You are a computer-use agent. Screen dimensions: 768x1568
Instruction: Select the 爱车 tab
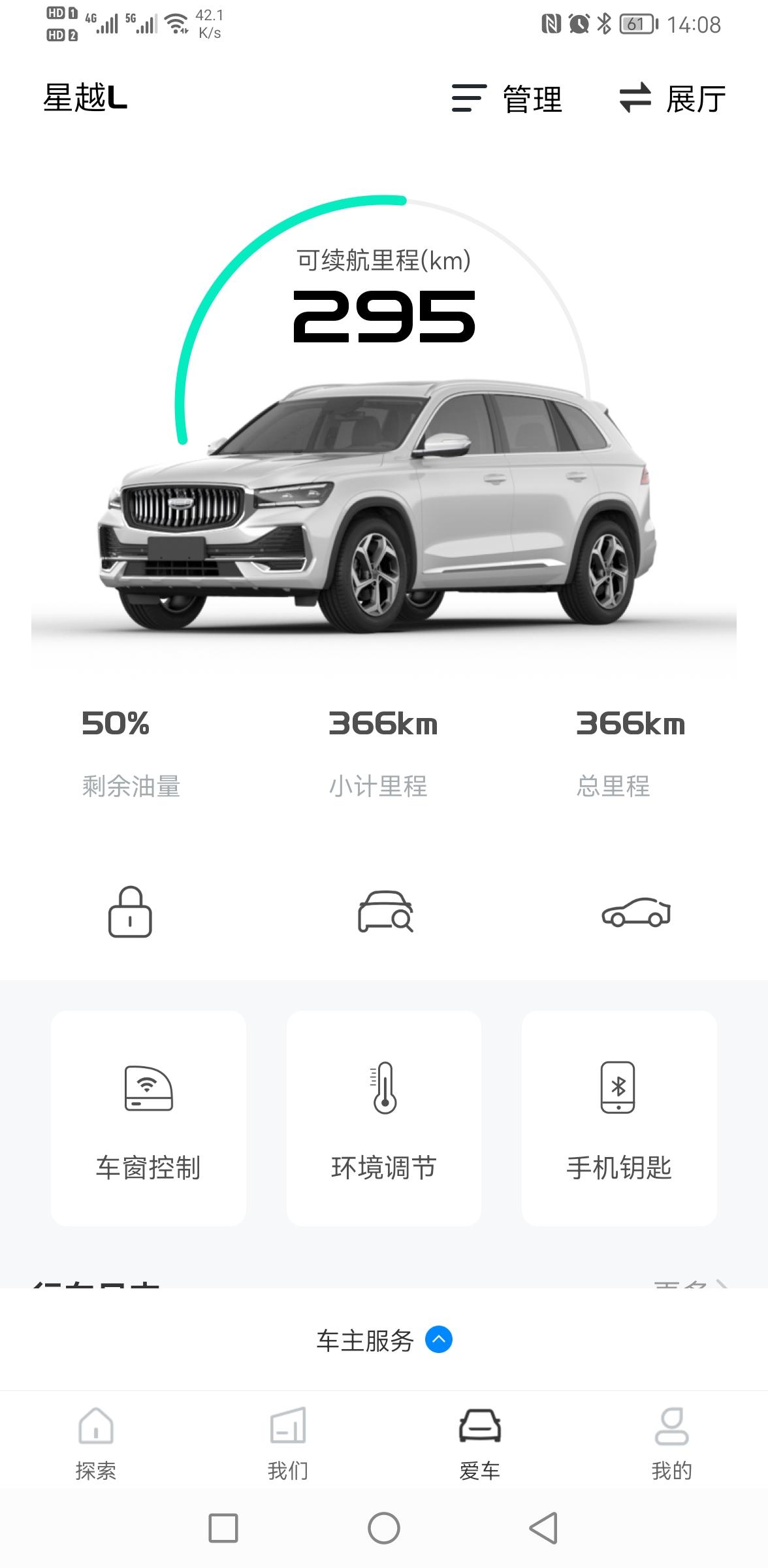coord(480,1443)
